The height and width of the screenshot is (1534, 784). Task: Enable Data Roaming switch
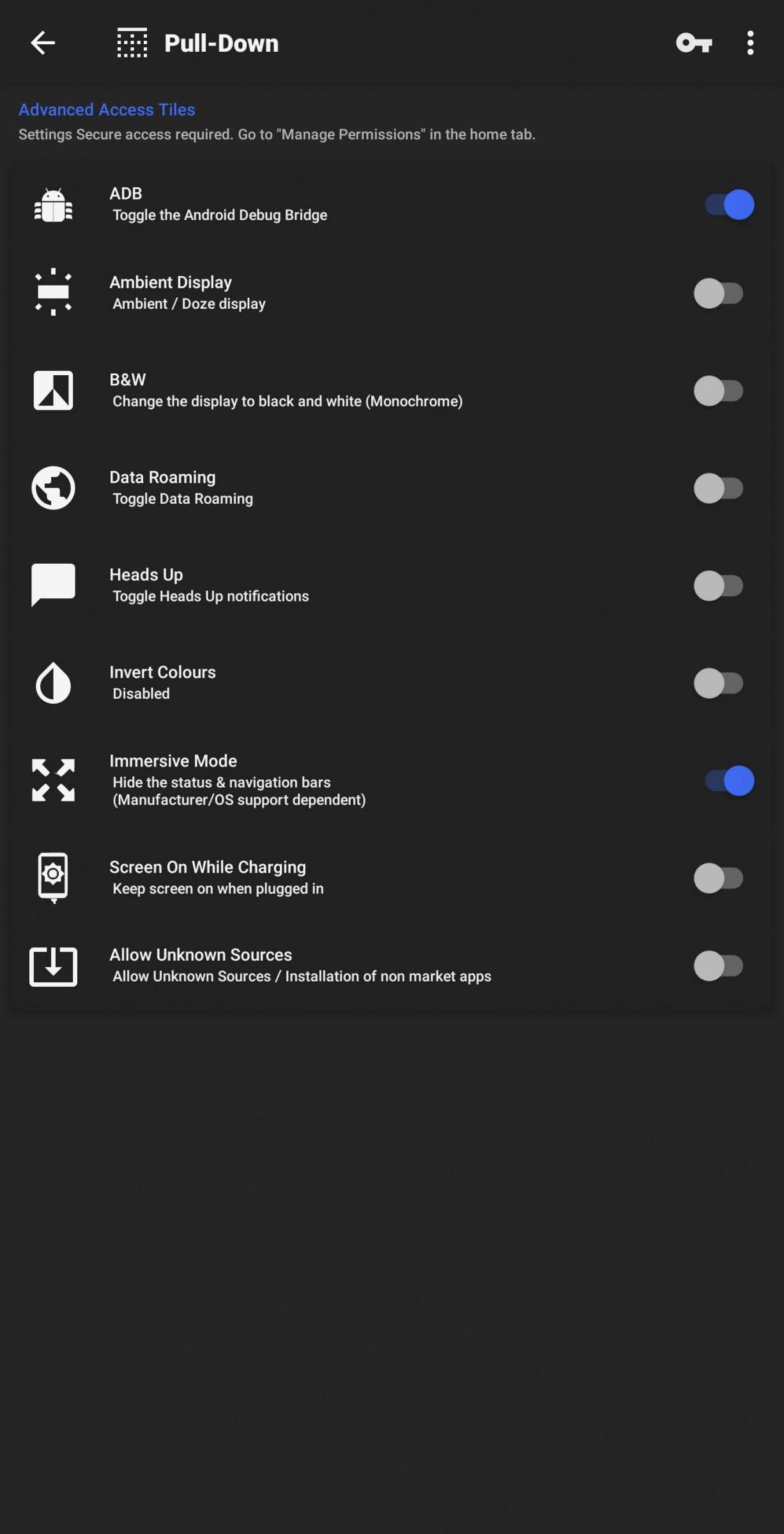pos(719,488)
